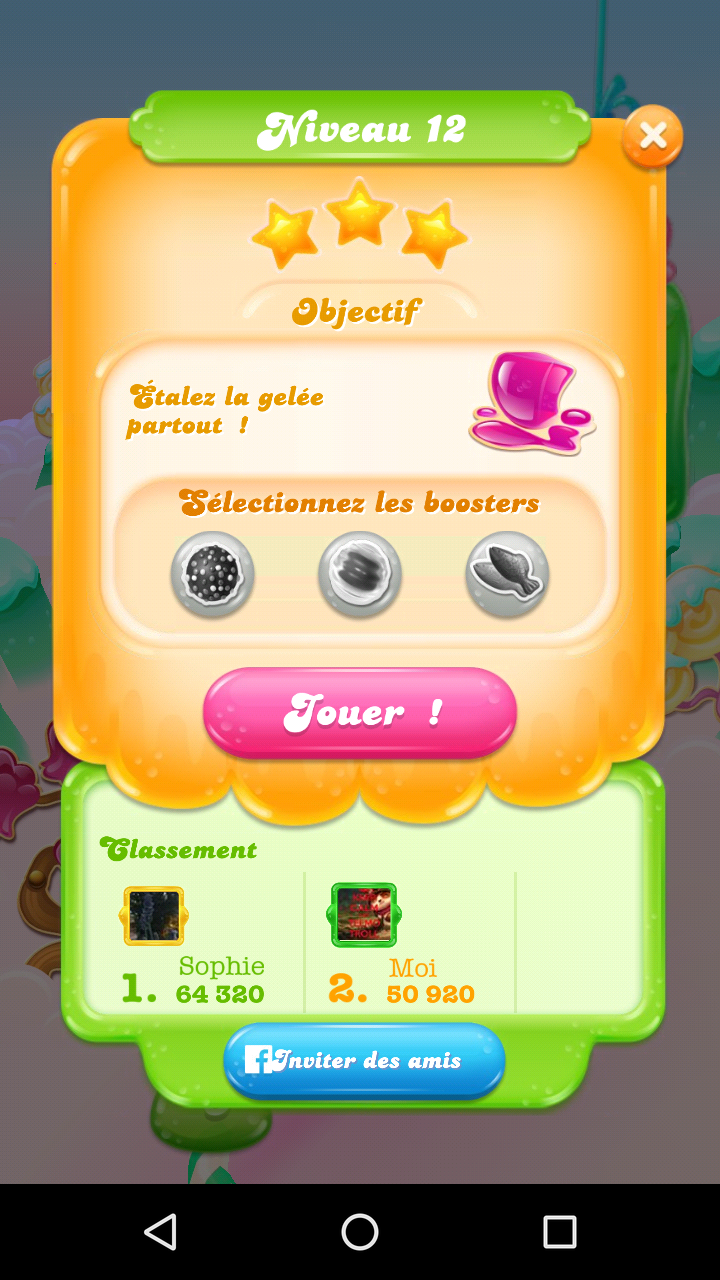Close the Niveau 12 dialog
Screen dimensions: 720x1280
click(652, 136)
